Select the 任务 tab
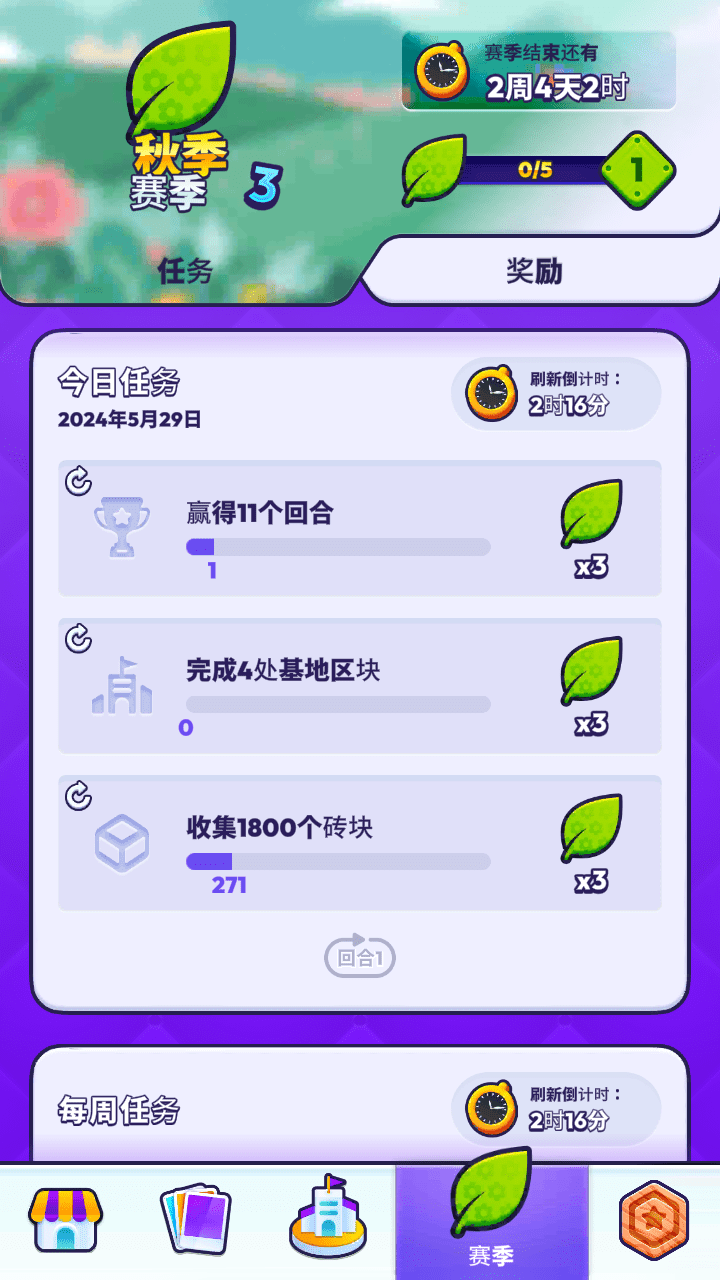This screenshot has width=720, height=1280. tap(185, 270)
